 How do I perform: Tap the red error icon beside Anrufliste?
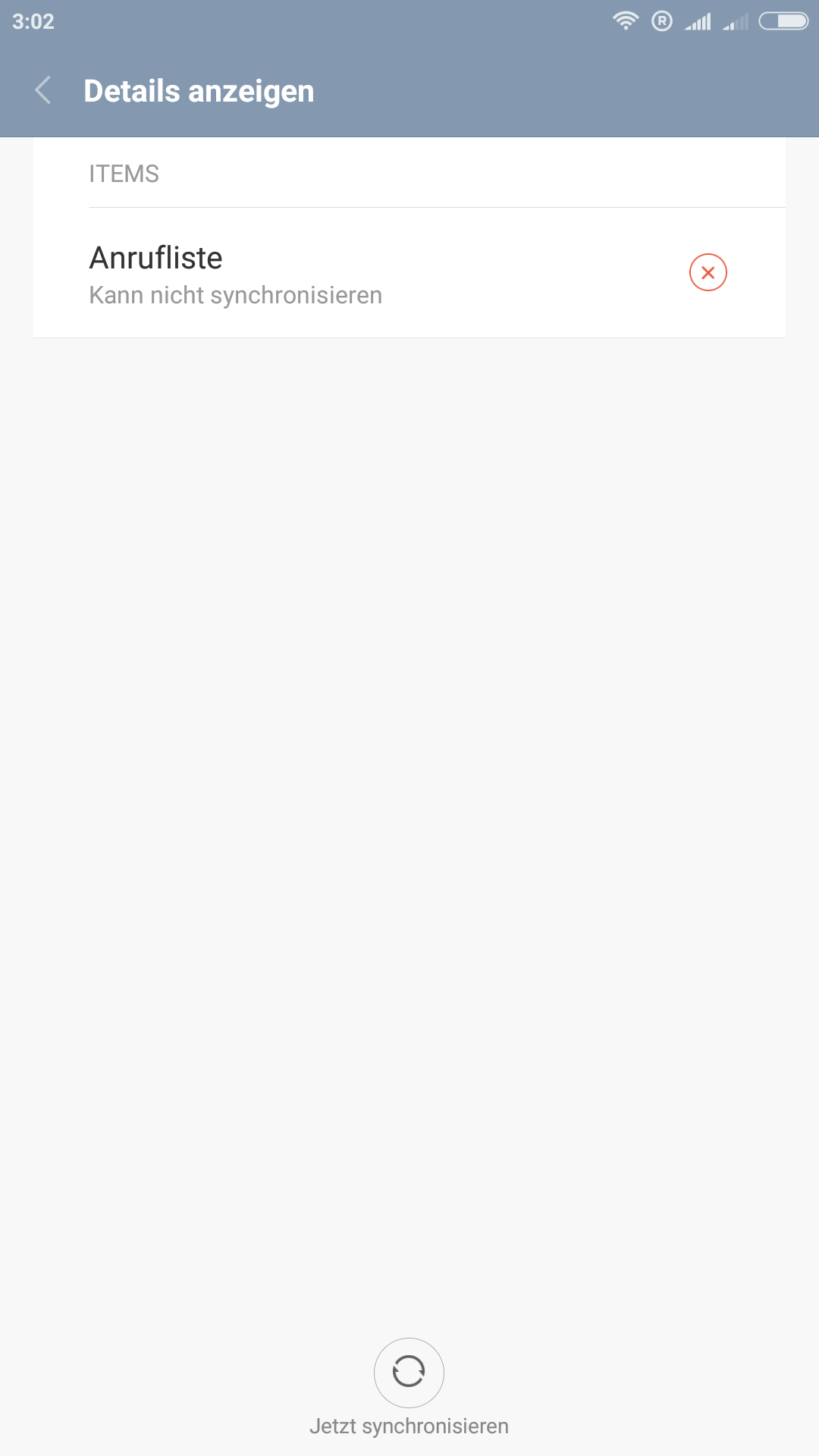(708, 272)
